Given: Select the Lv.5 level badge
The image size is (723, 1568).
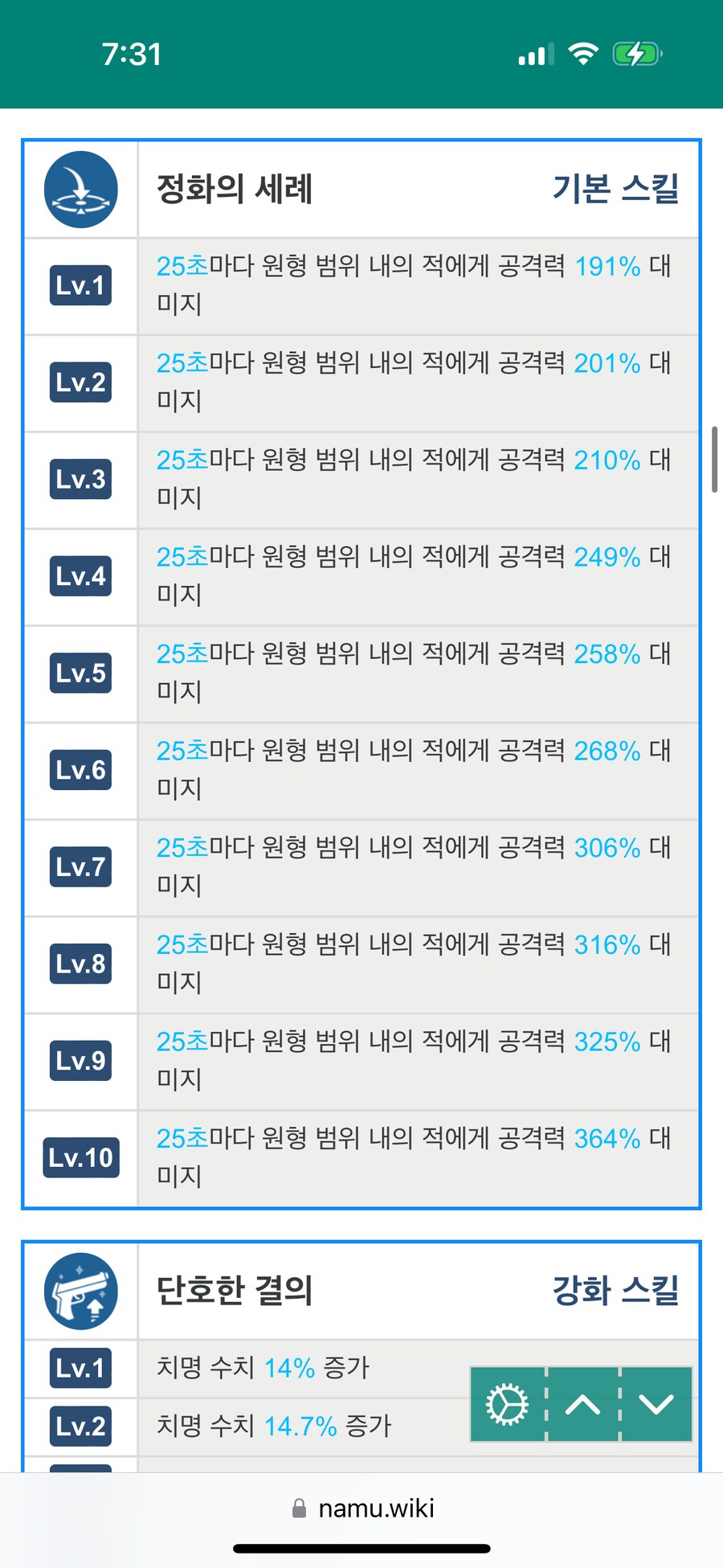Looking at the screenshot, I should 80,673.
